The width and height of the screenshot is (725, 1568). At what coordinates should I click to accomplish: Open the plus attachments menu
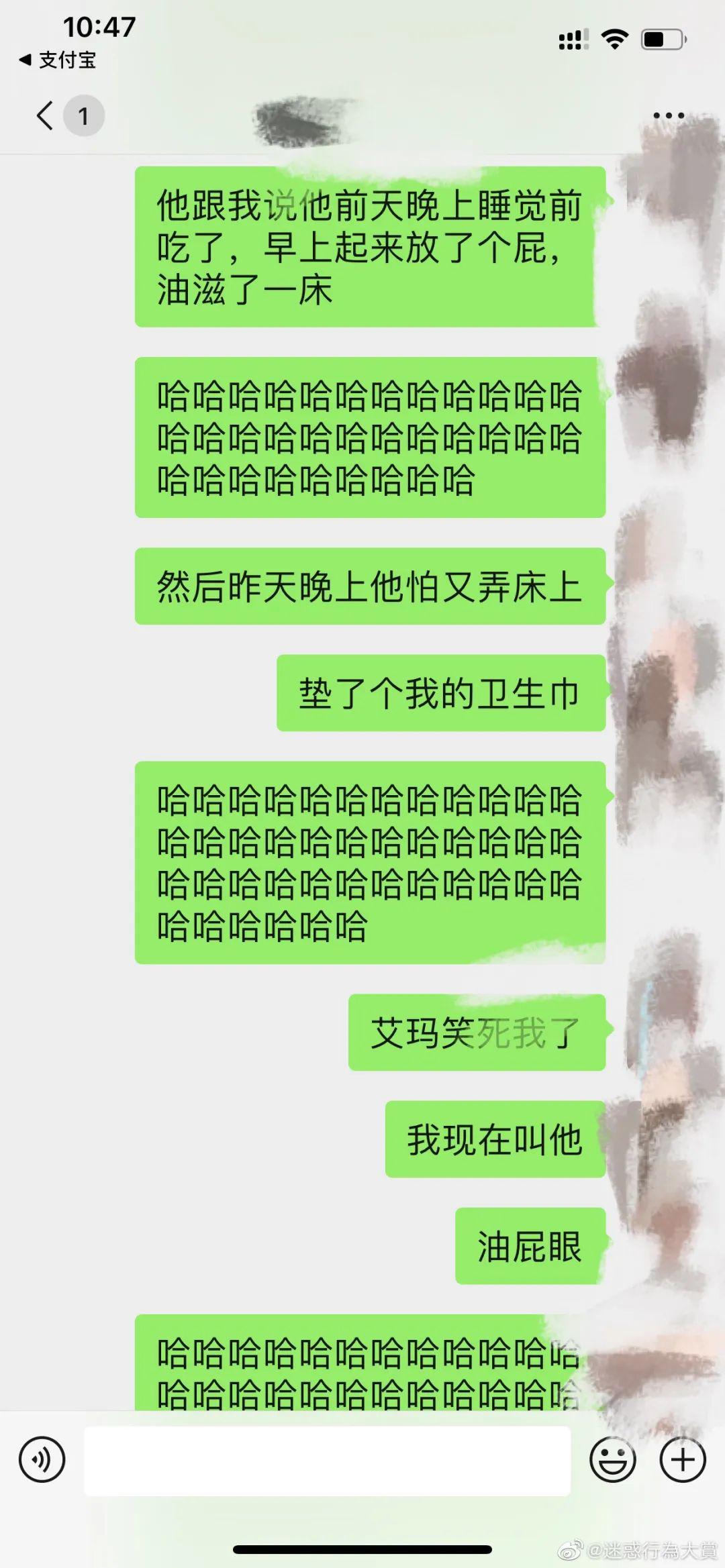pyautogui.click(x=683, y=1459)
